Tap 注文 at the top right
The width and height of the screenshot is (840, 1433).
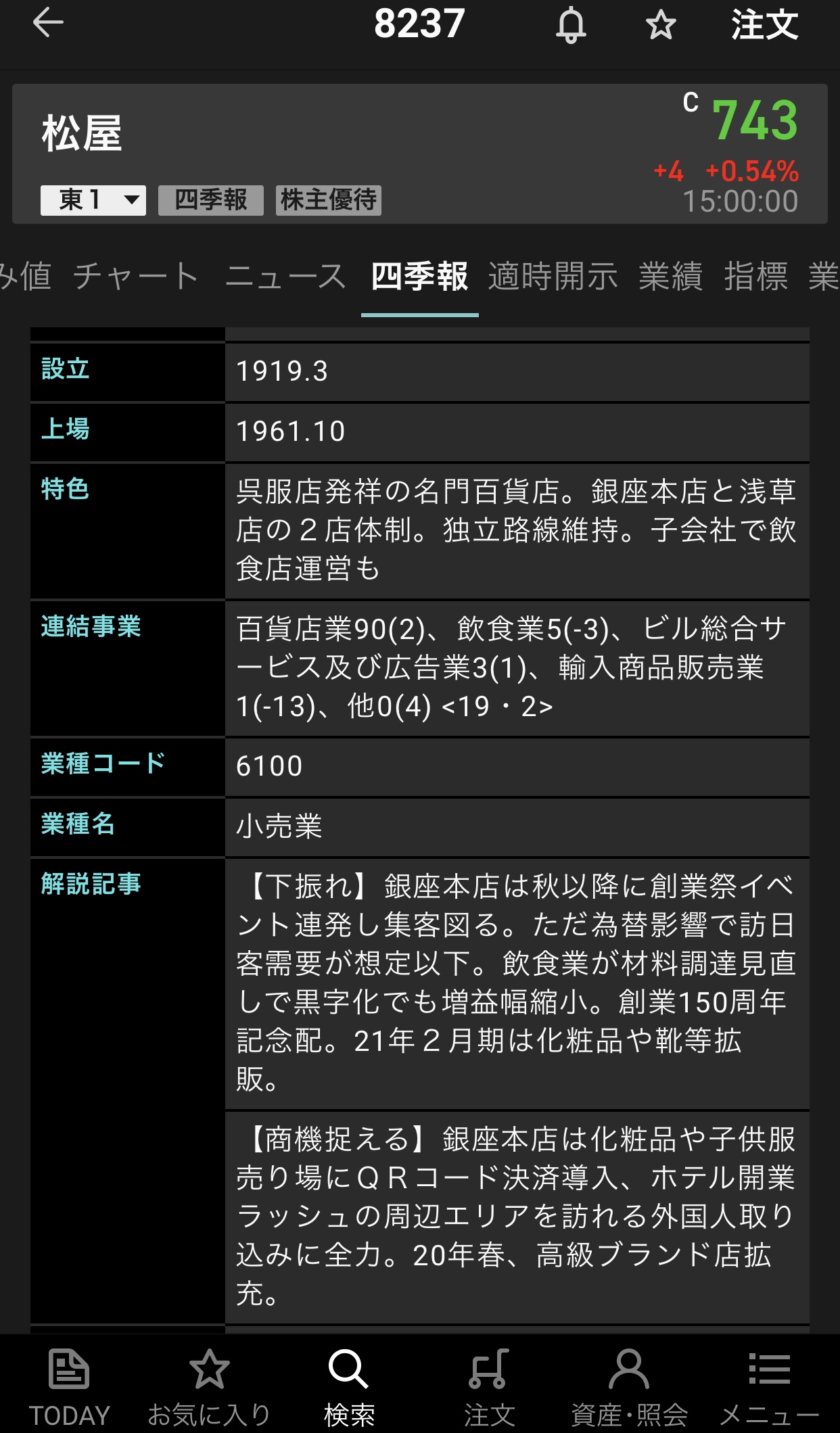pos(764,25)
